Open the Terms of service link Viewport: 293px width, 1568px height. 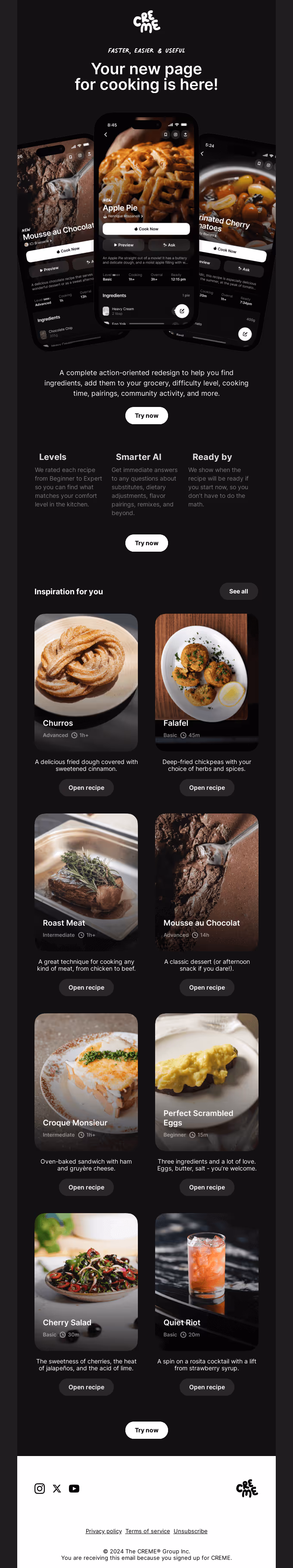(147, 1531)
